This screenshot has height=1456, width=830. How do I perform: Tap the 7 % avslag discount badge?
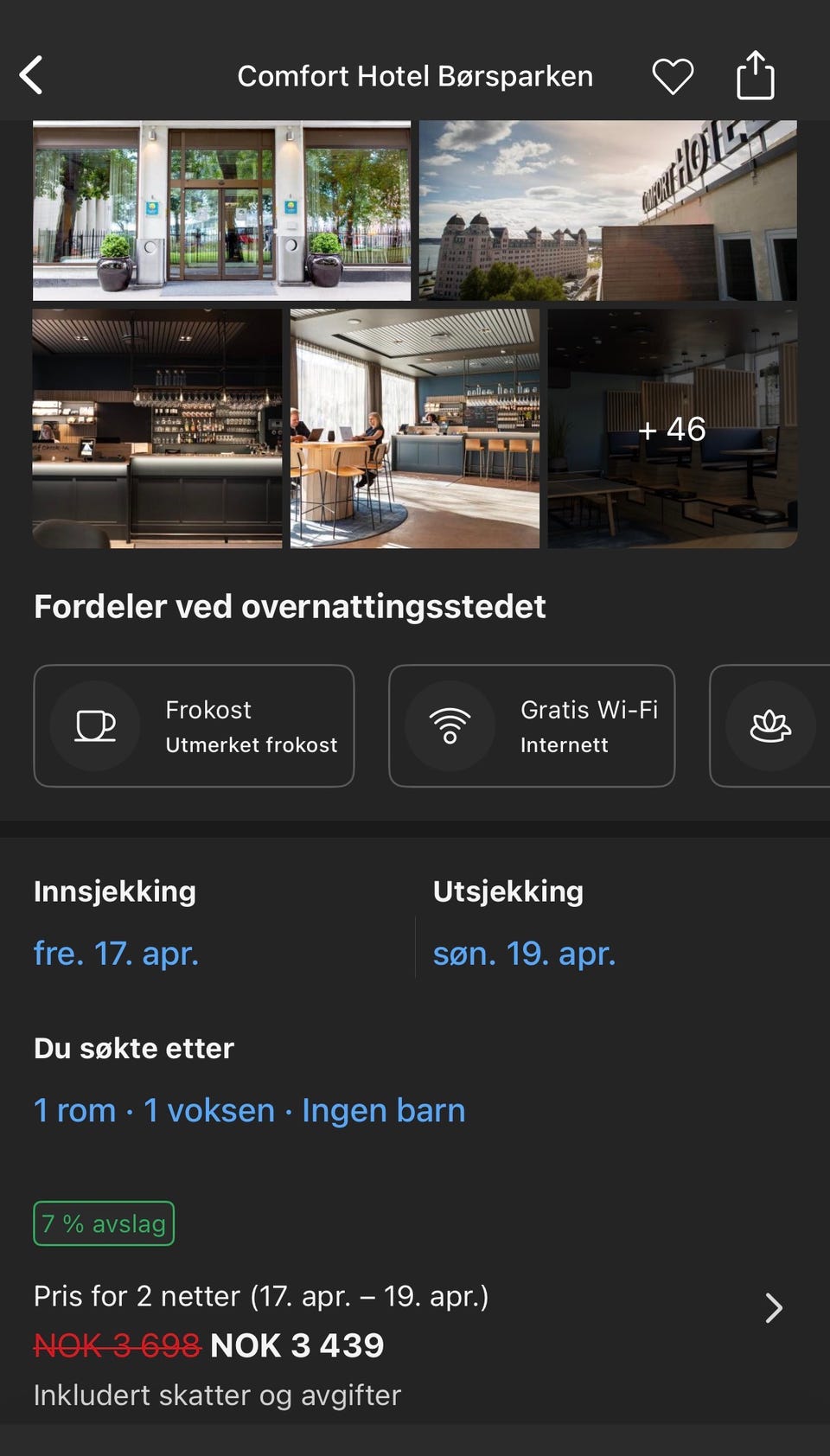point(103,1223)
